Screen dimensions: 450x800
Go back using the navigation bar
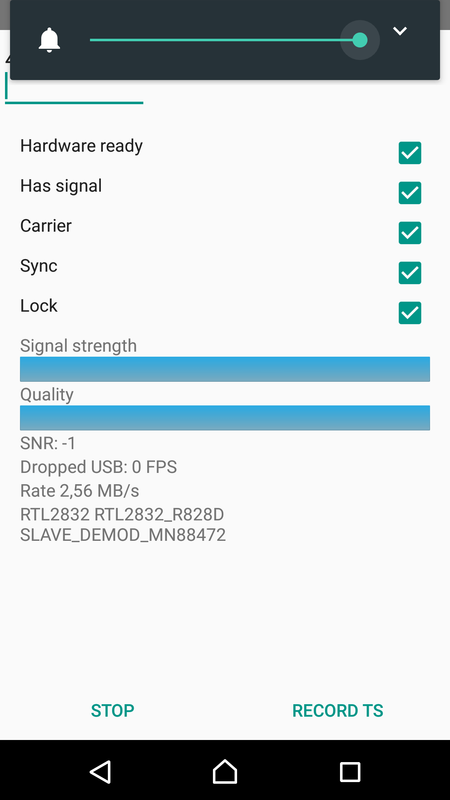pos(101,771)
